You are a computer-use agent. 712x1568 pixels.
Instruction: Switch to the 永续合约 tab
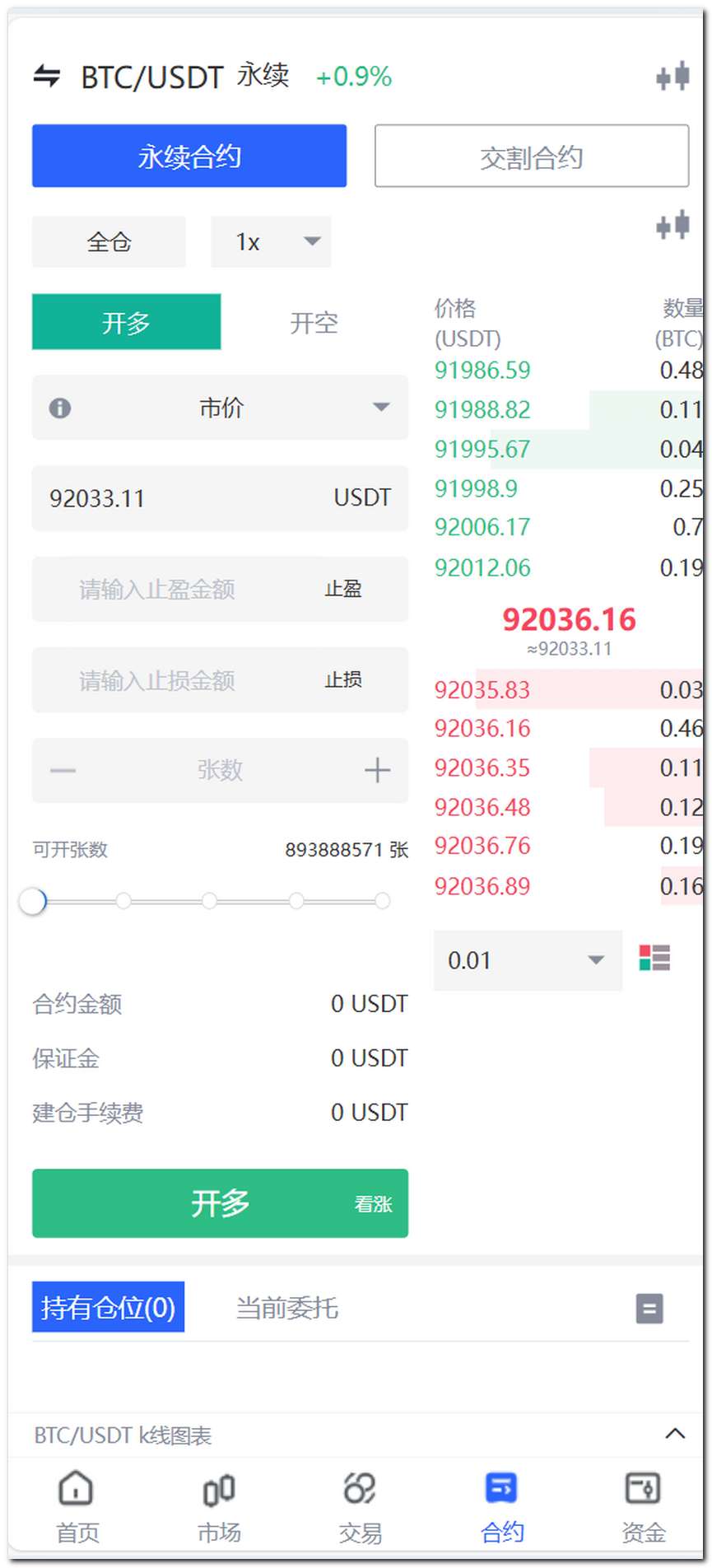tap(188, 156)
